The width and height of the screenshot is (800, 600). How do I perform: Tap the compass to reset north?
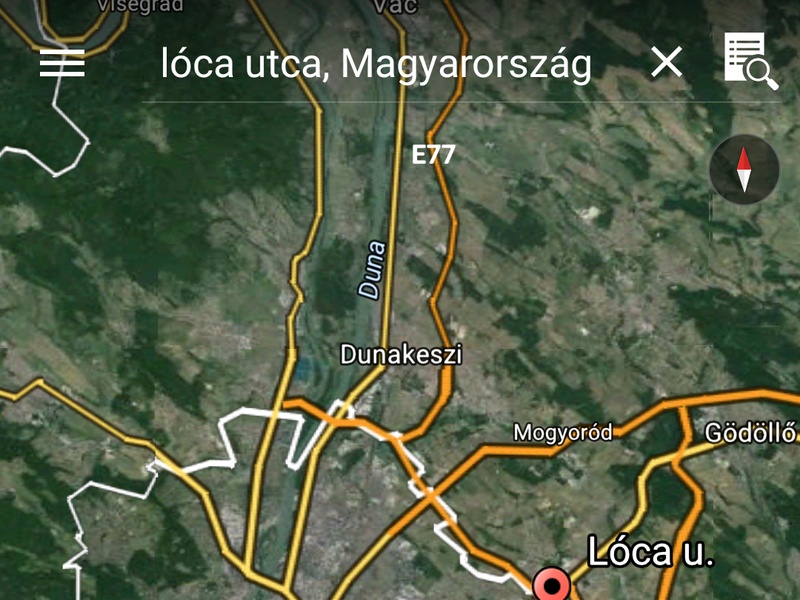[744, 169]
